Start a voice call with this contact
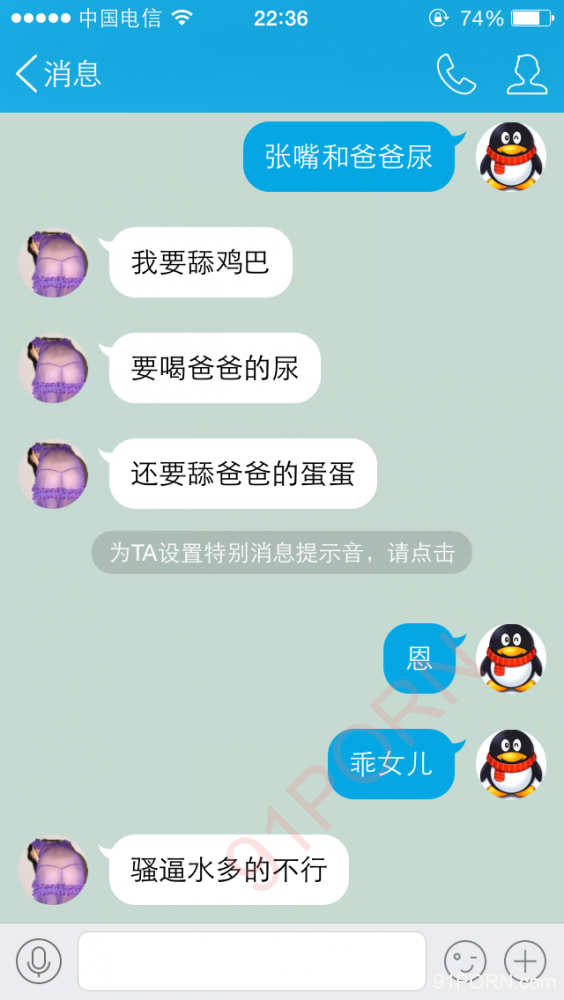 coord(456,74)
